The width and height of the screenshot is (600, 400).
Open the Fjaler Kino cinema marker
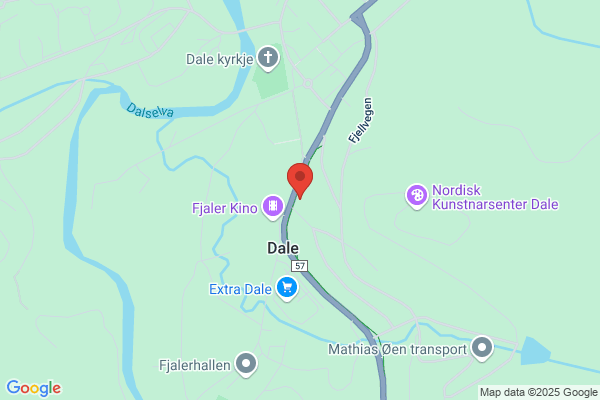(273, 207)
